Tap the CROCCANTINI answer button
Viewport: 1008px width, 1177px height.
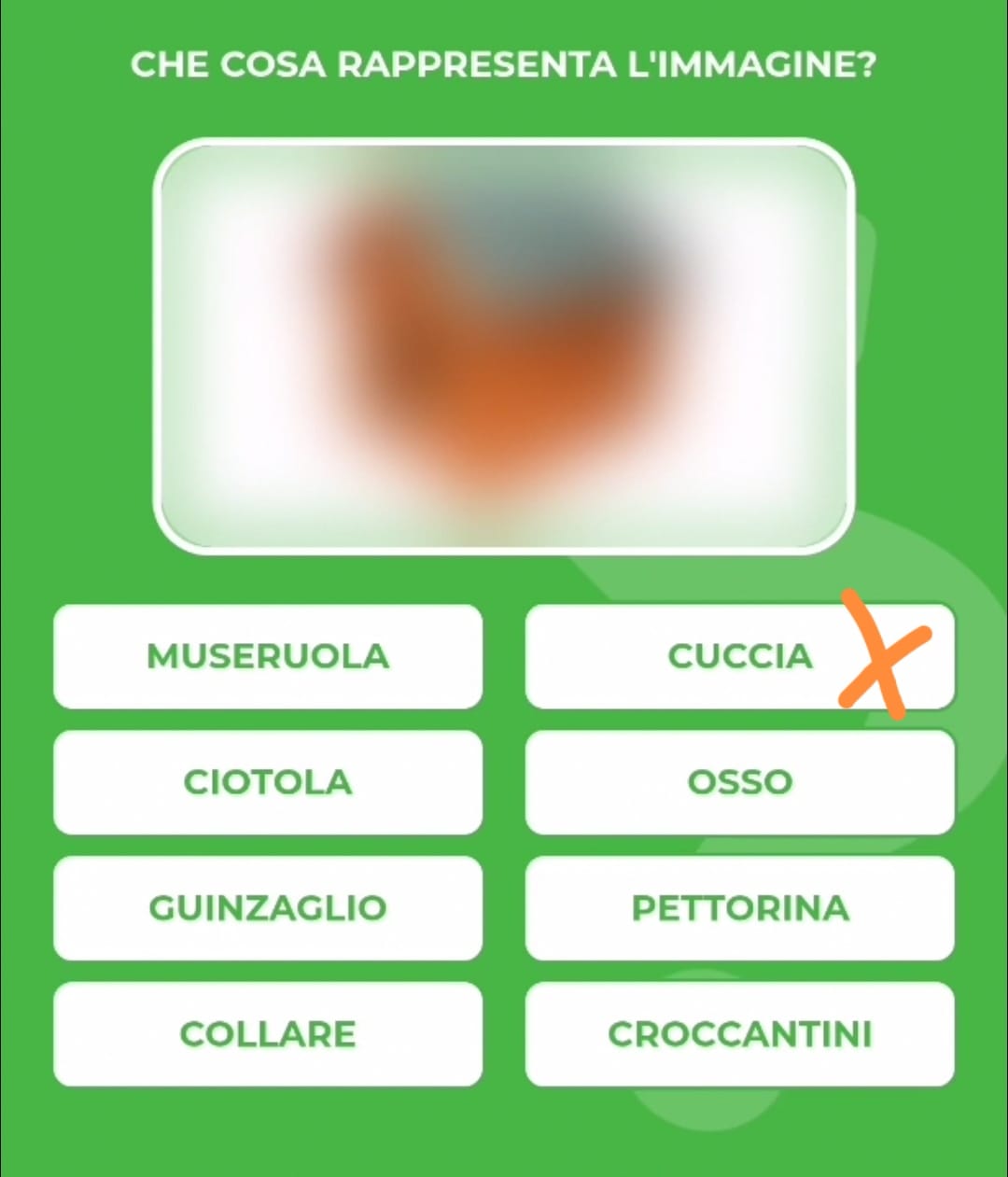click(739, 1034)
